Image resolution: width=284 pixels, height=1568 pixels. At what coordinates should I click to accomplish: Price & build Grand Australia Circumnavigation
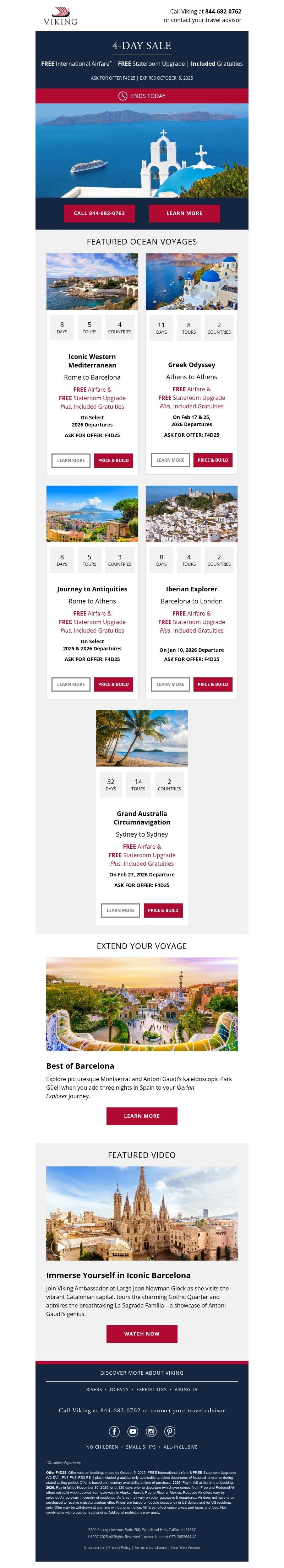163,910
